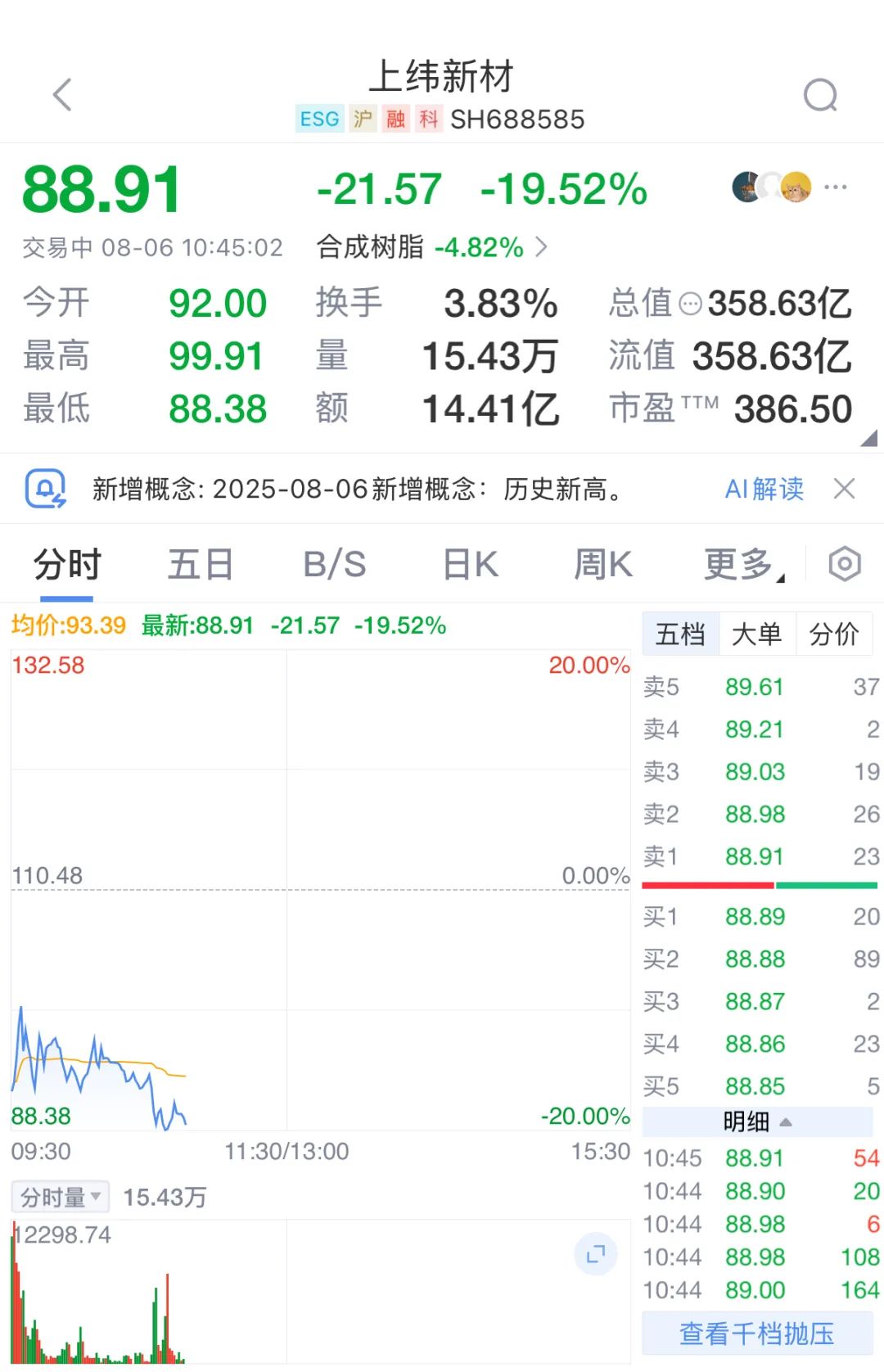Collapse the 明细 trade detail header
This screenshot has height=1372, width=884.
pyautogui.click(x=757, y=1122)
